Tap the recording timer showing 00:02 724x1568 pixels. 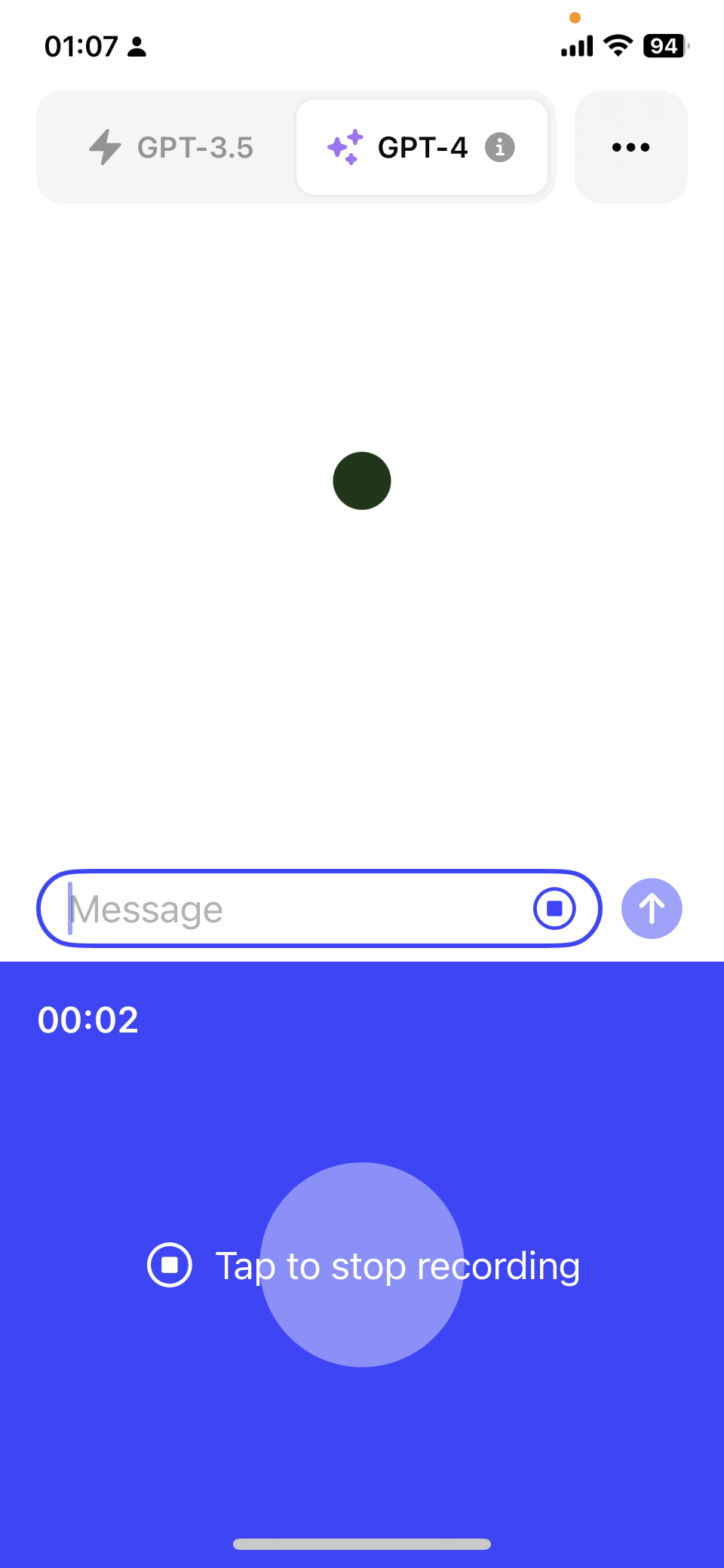pyautogui.click(x=88, y=1019)
